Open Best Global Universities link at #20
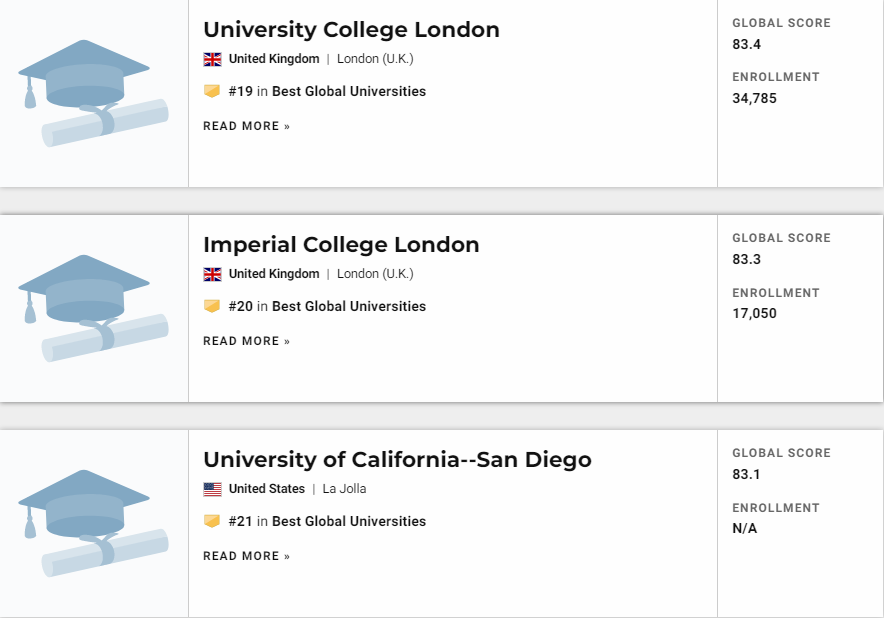This screenshot has width=884, height=618. tap(349, 306)
